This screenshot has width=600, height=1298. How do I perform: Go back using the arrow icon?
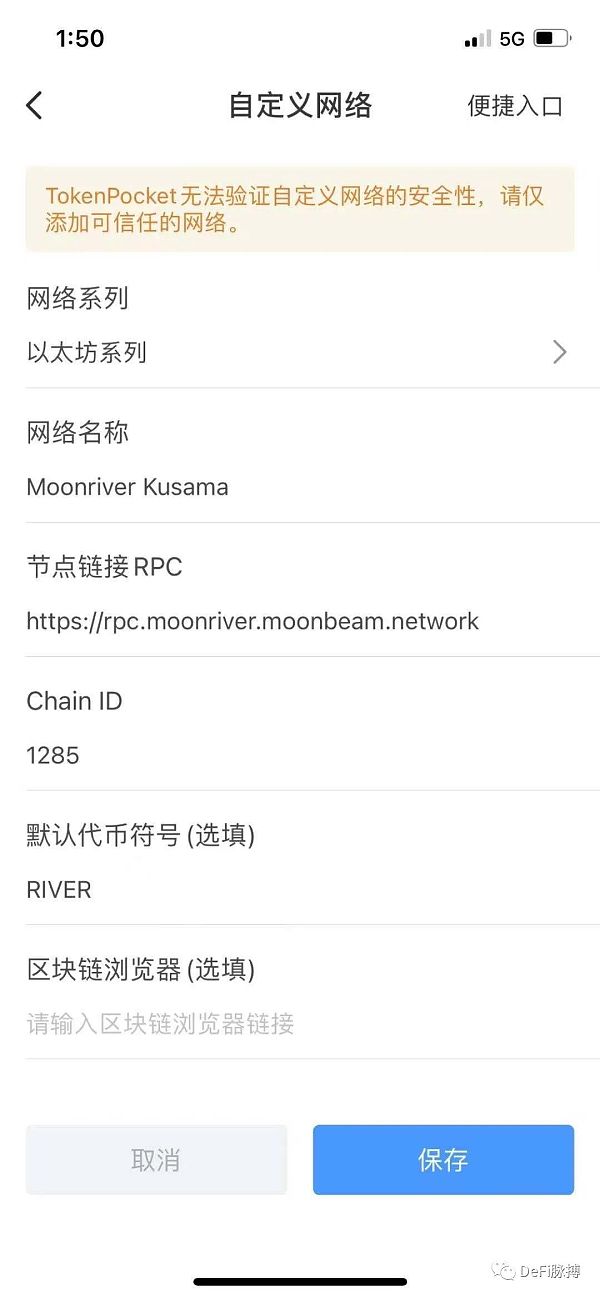pos(35,105)
